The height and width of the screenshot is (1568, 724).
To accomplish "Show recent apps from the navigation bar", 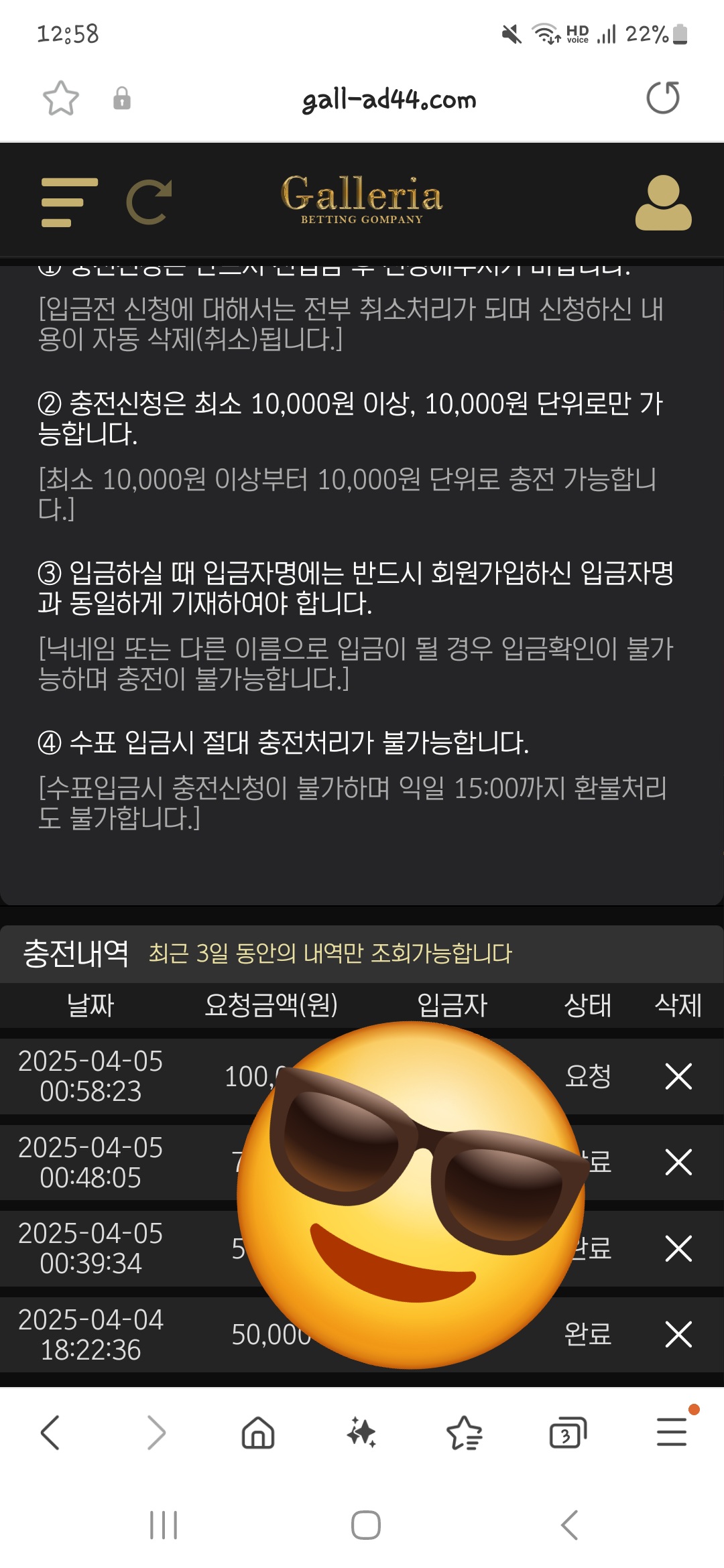I will [164, 1526].
